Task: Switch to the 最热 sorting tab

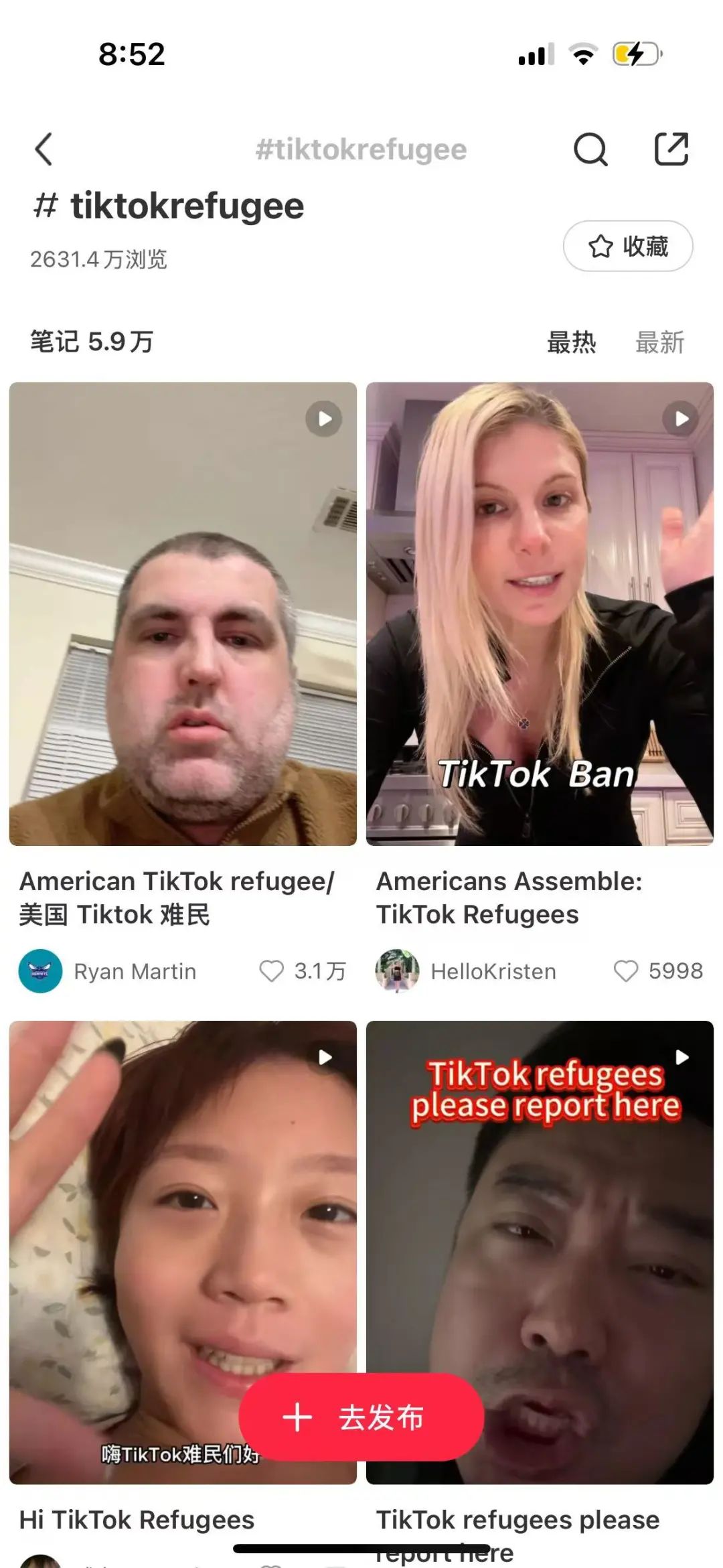Action: 571,342
